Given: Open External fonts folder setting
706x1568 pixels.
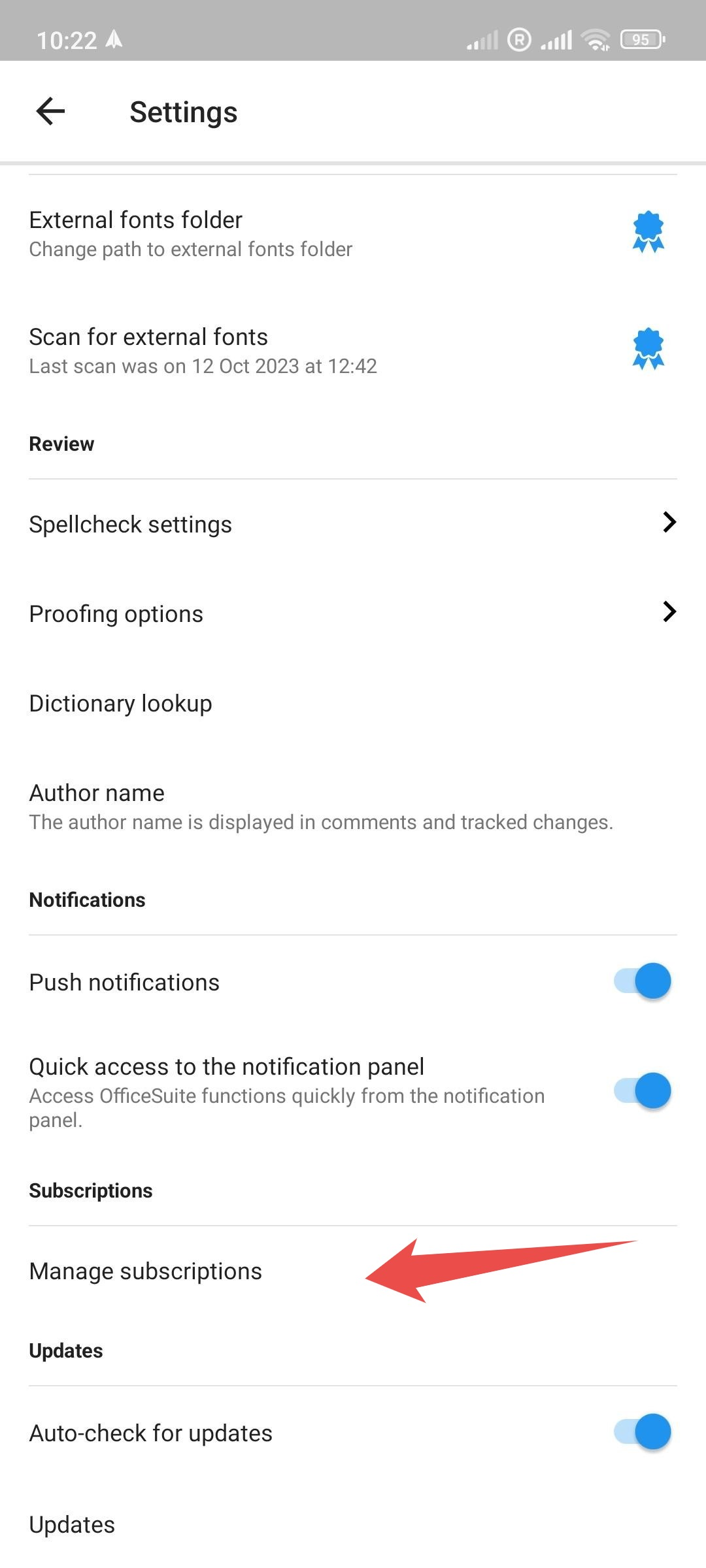Looking at the screenshot, I should coord(353,233).
